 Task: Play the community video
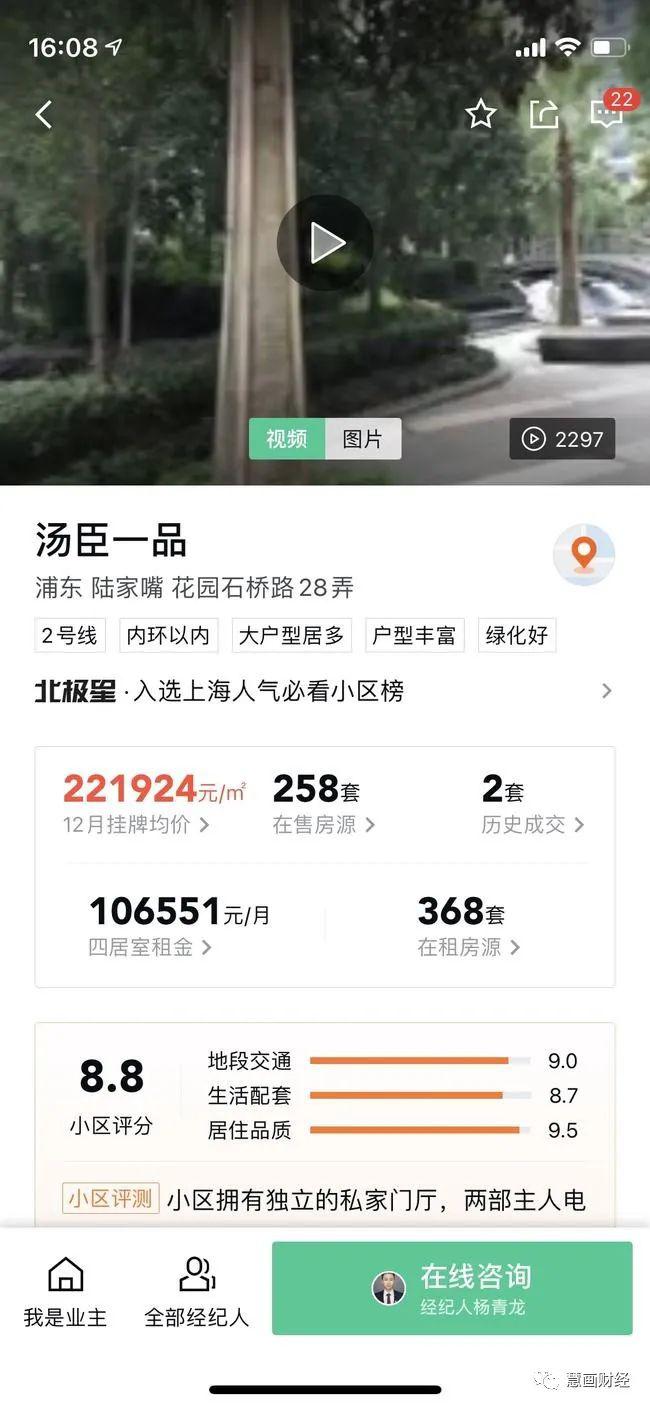click(325, 243)
